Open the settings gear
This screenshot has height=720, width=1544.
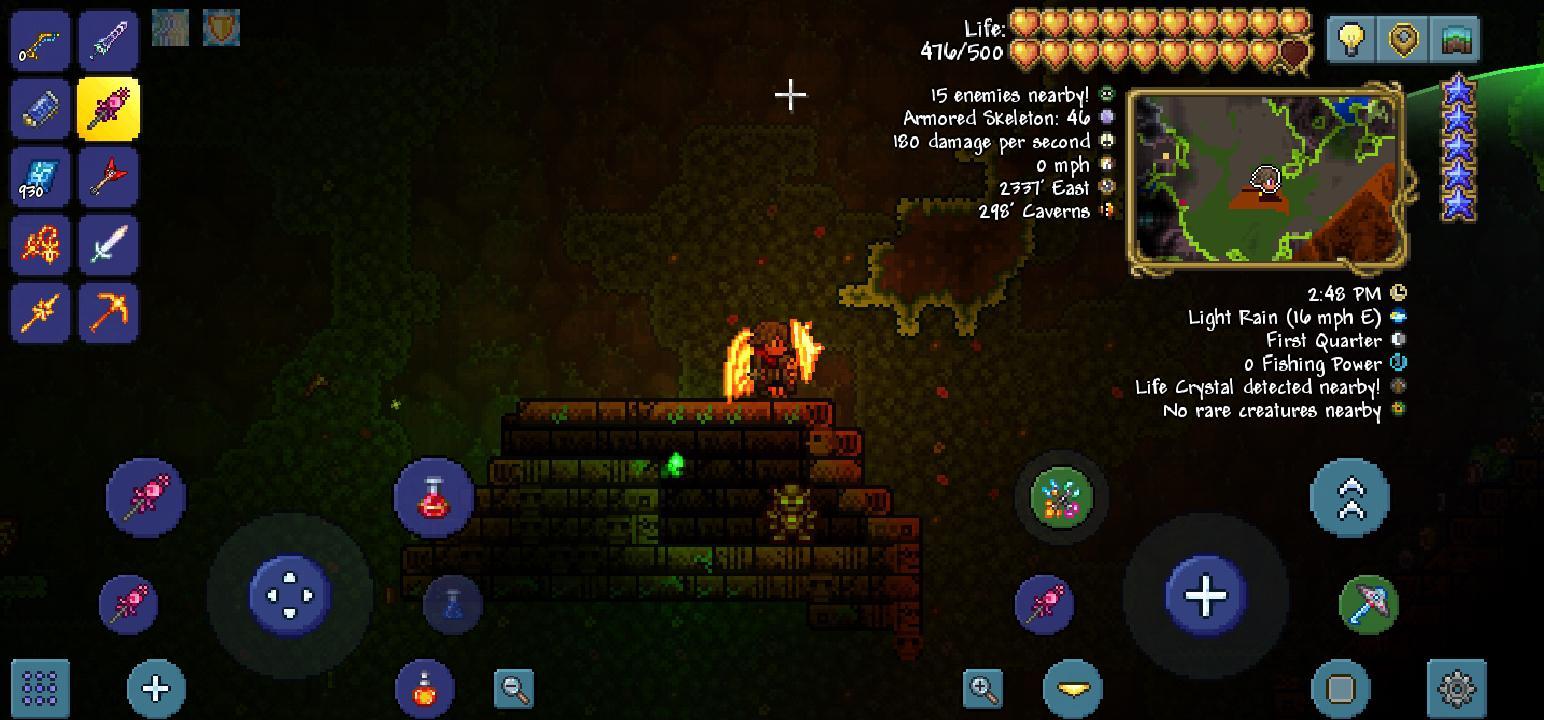[1457, 688]
